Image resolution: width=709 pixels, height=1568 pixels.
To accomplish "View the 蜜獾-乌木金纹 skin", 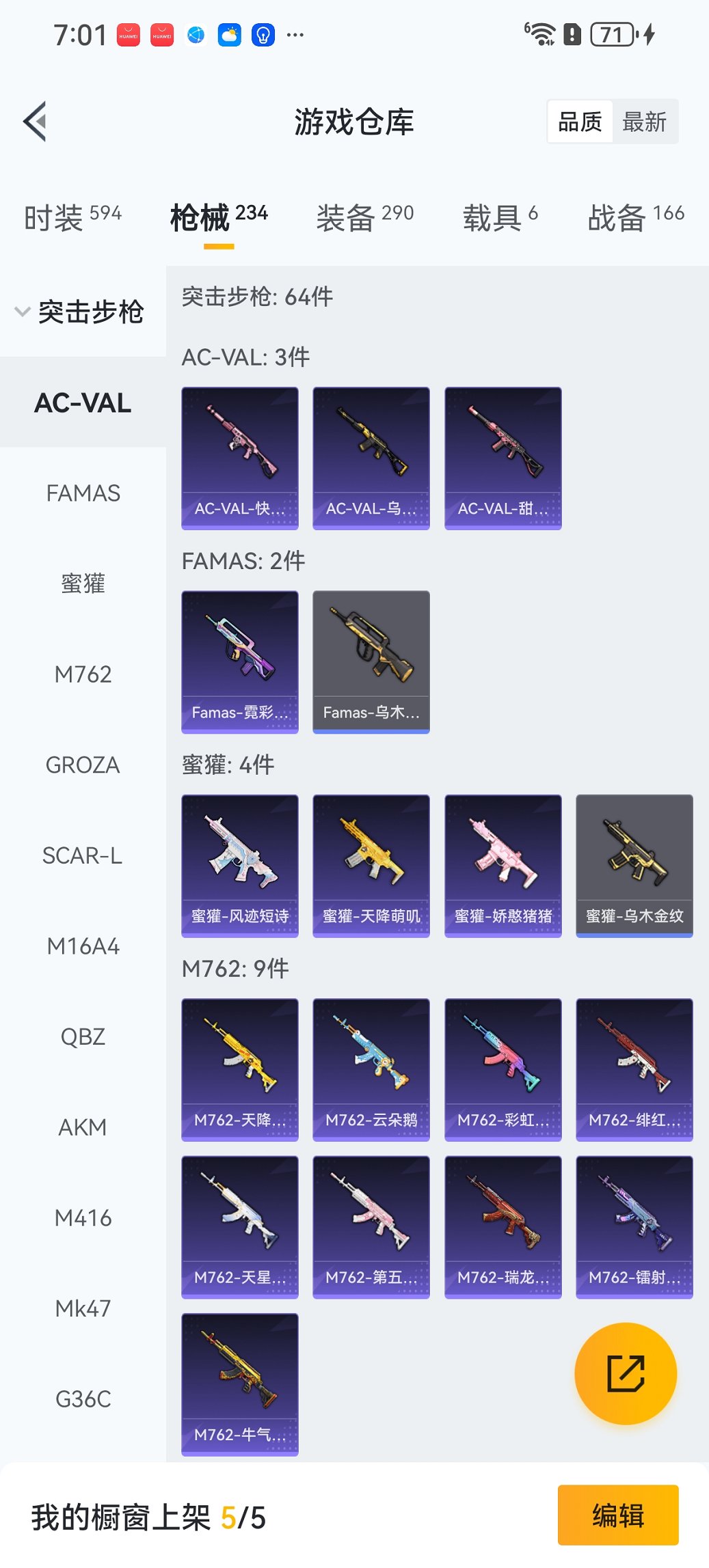I will pyautogui.click(x=634, y=865).
